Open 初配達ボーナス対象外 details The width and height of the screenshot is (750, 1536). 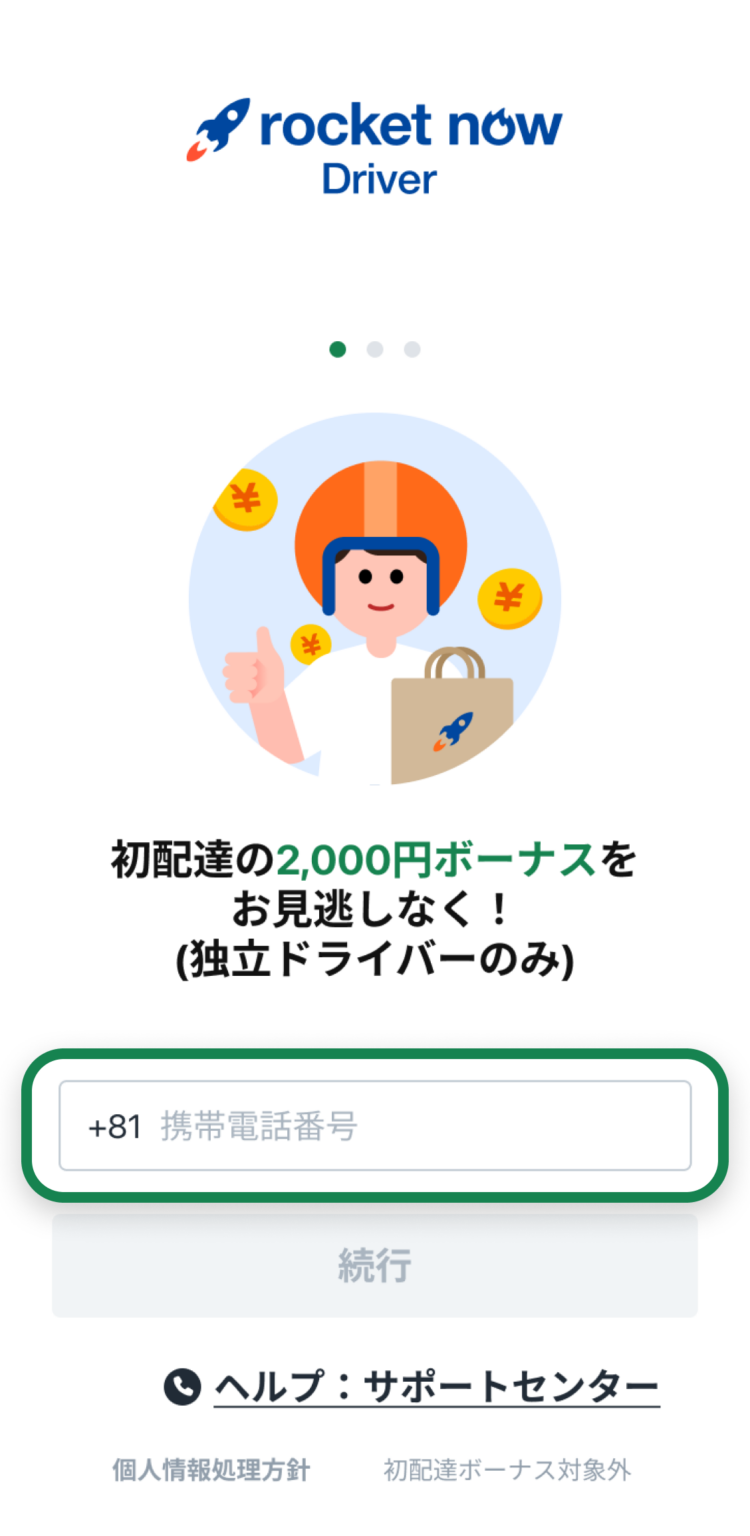pos(507,1470)
